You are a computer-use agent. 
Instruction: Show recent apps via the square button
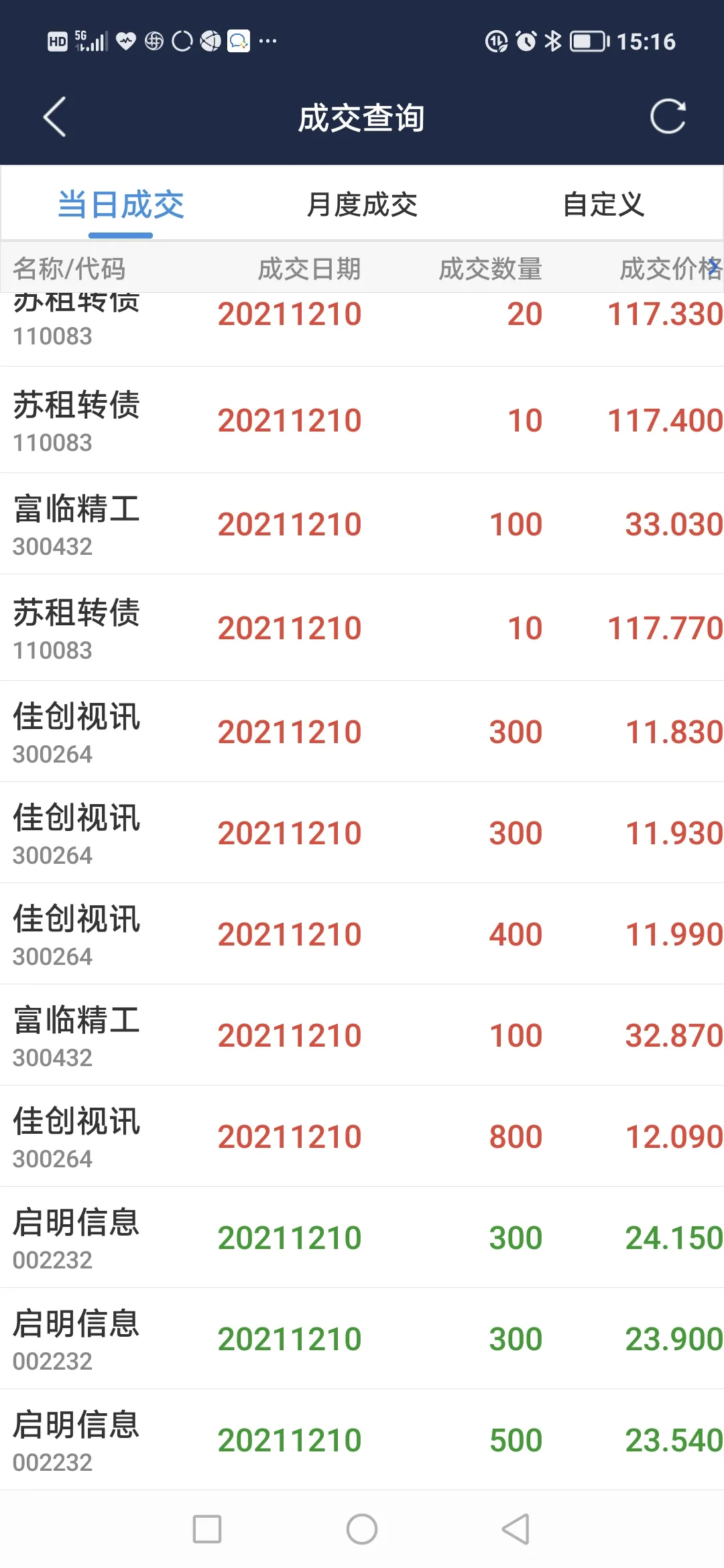(207, 1529)
